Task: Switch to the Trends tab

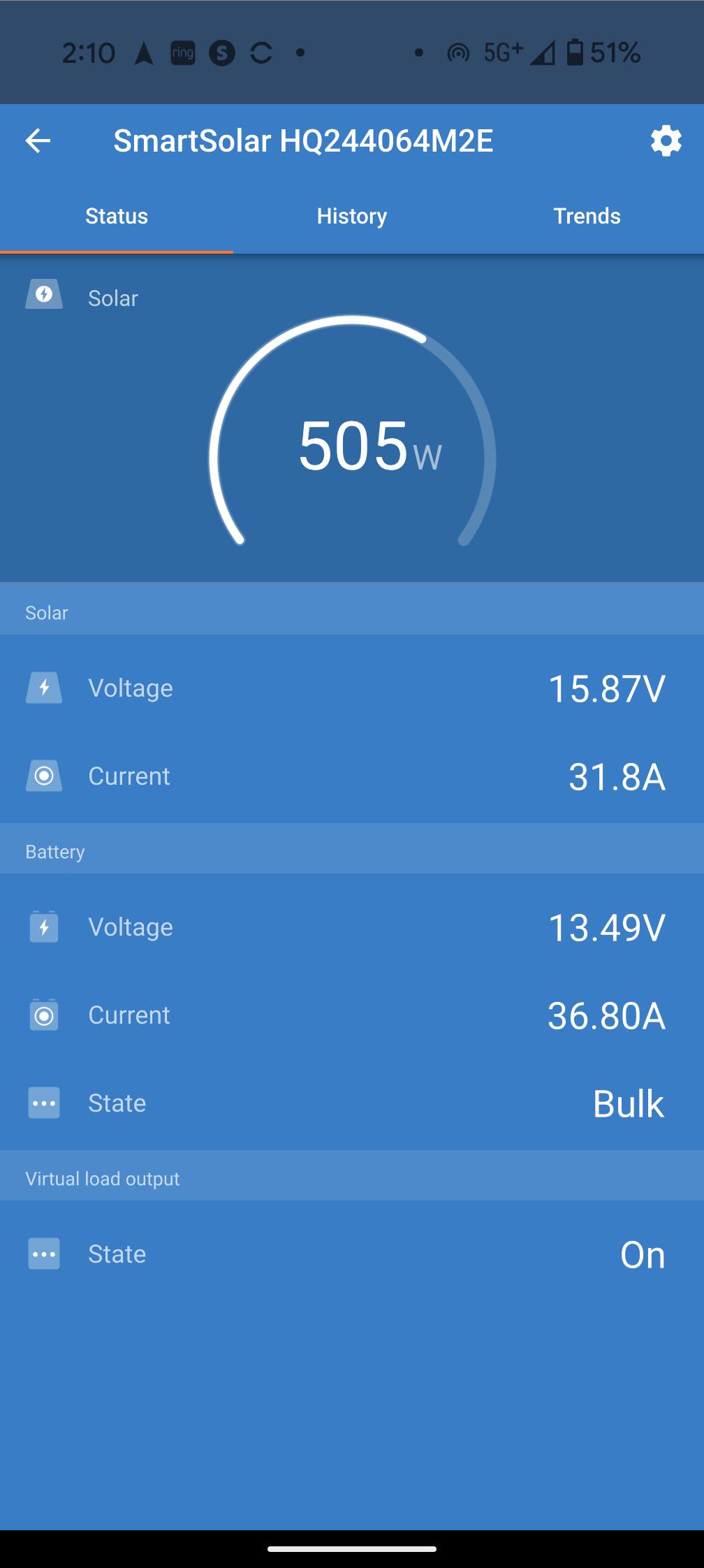Action: [587, 216]
